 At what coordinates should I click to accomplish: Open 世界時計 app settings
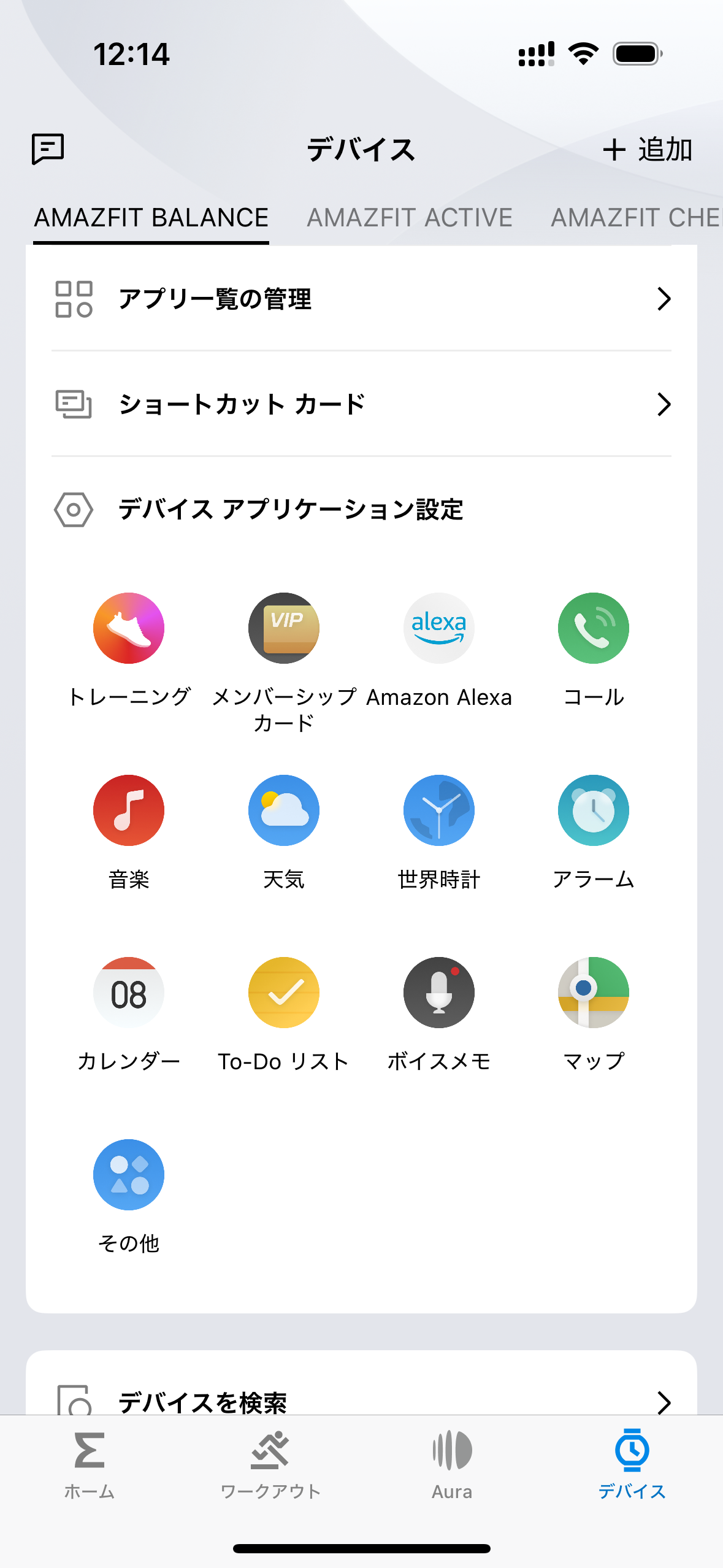click(x=439, y=810)
